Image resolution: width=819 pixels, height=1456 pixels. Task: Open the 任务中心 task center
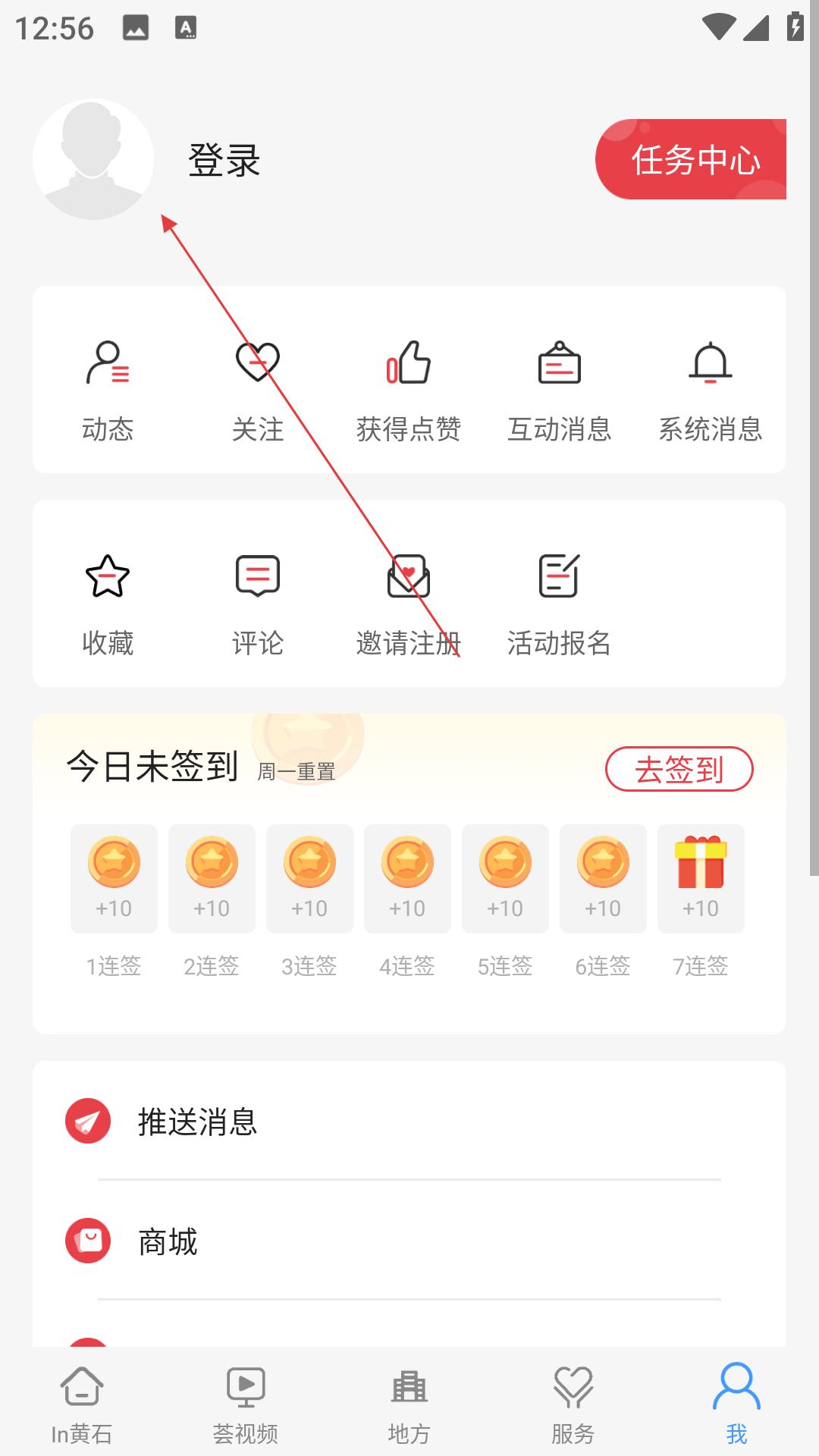click(x=691, y=159)
